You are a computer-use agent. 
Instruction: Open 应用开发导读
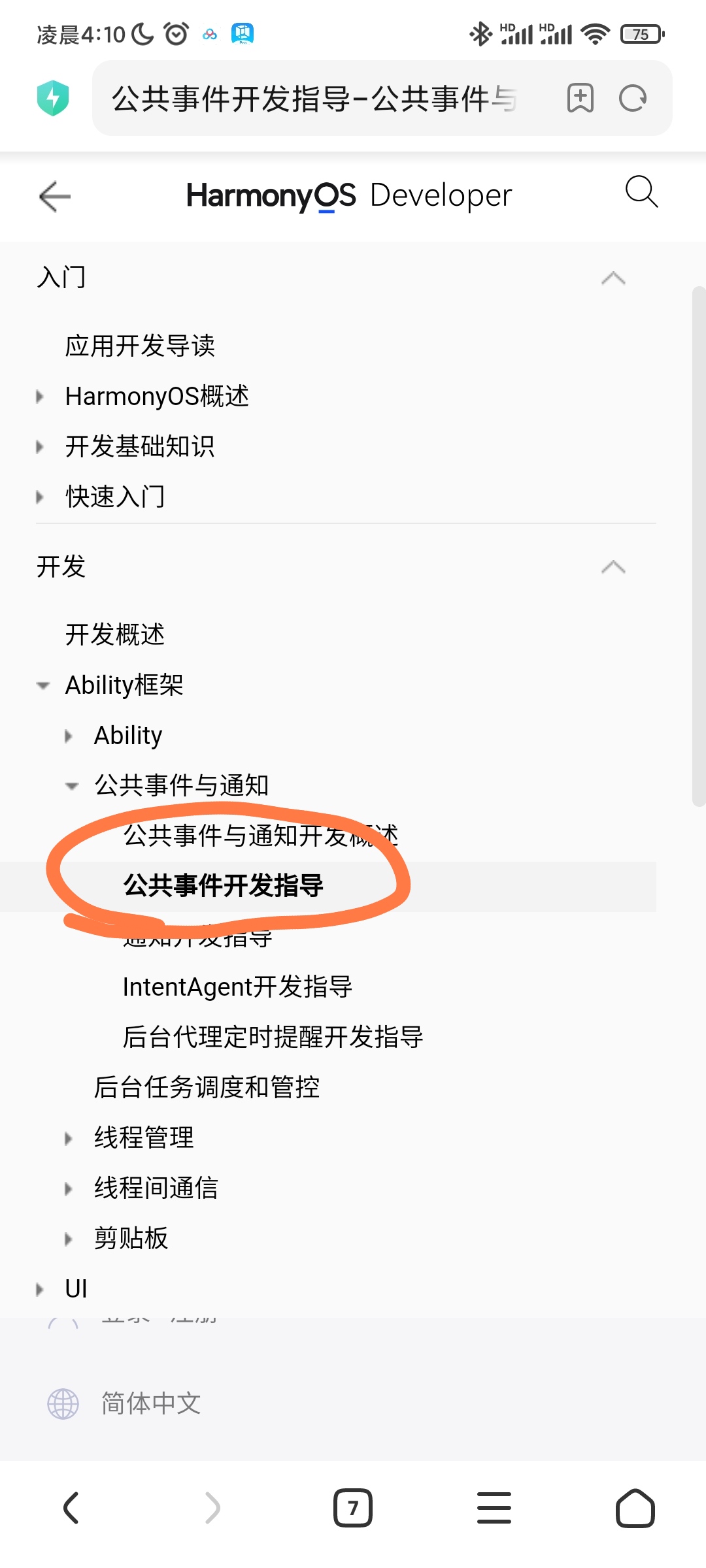click(140, 346)
